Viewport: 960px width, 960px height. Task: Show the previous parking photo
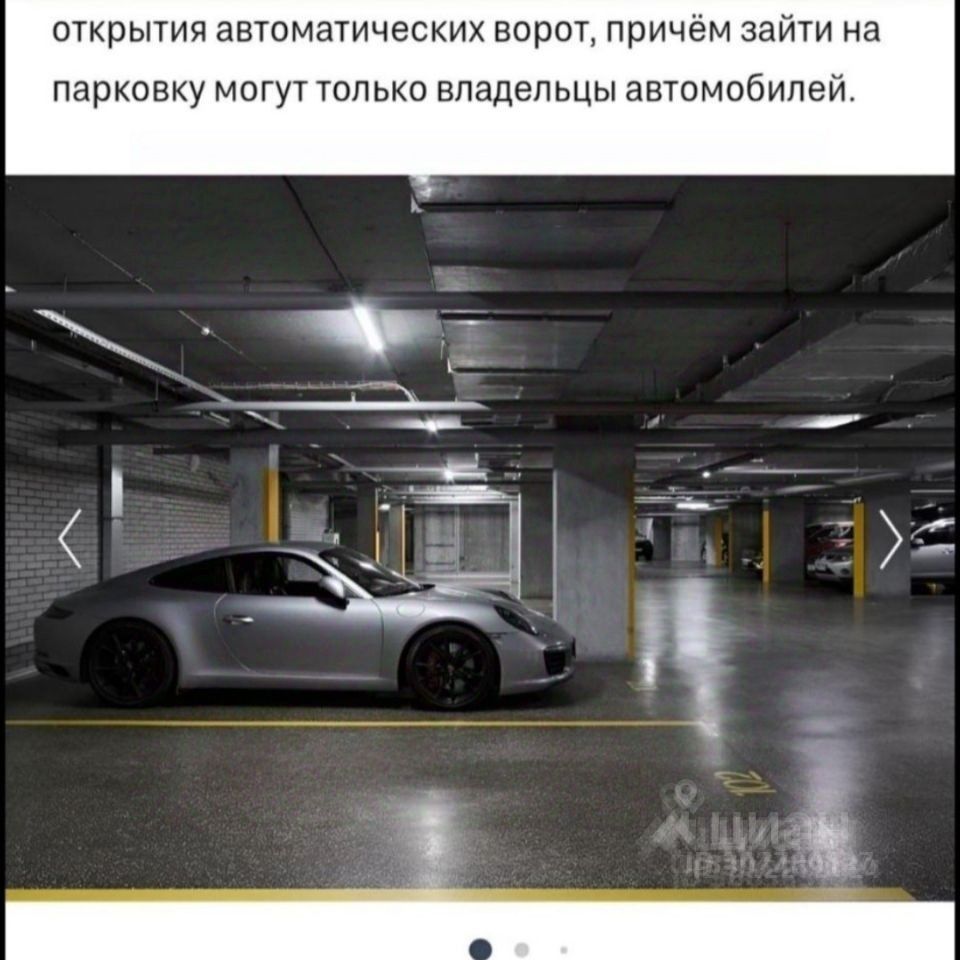(x=70, y=539)
